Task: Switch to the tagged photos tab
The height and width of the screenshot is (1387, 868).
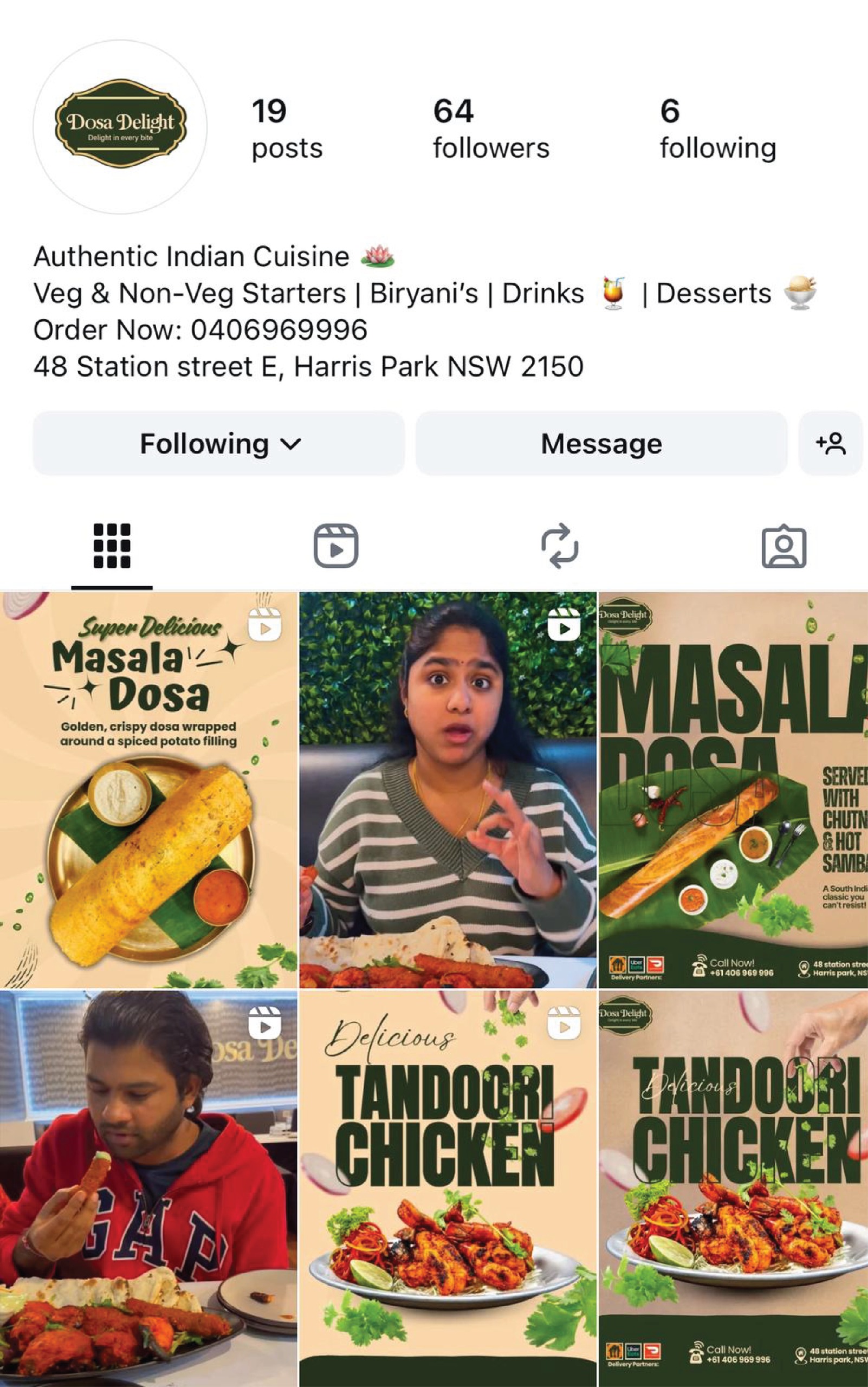Action: click(x=783, y=546)
